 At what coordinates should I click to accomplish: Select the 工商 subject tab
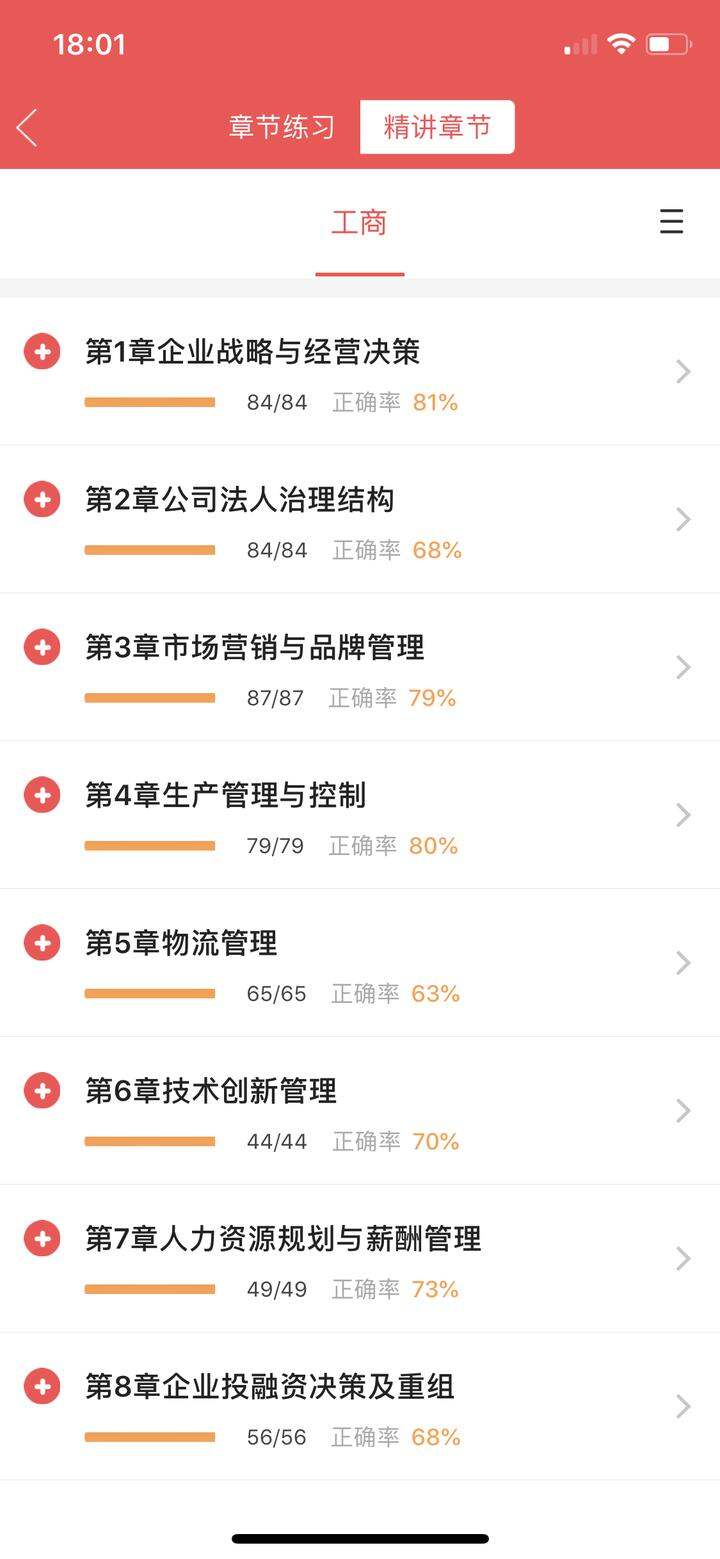359,222
